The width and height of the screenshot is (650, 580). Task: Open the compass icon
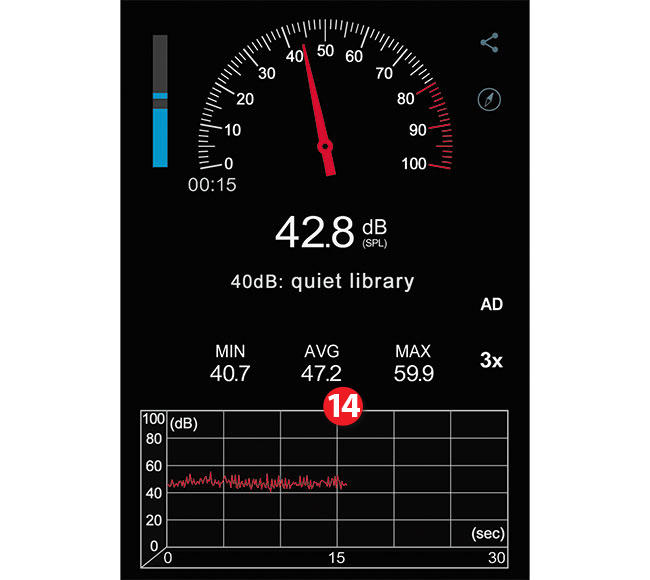[489, 100]
